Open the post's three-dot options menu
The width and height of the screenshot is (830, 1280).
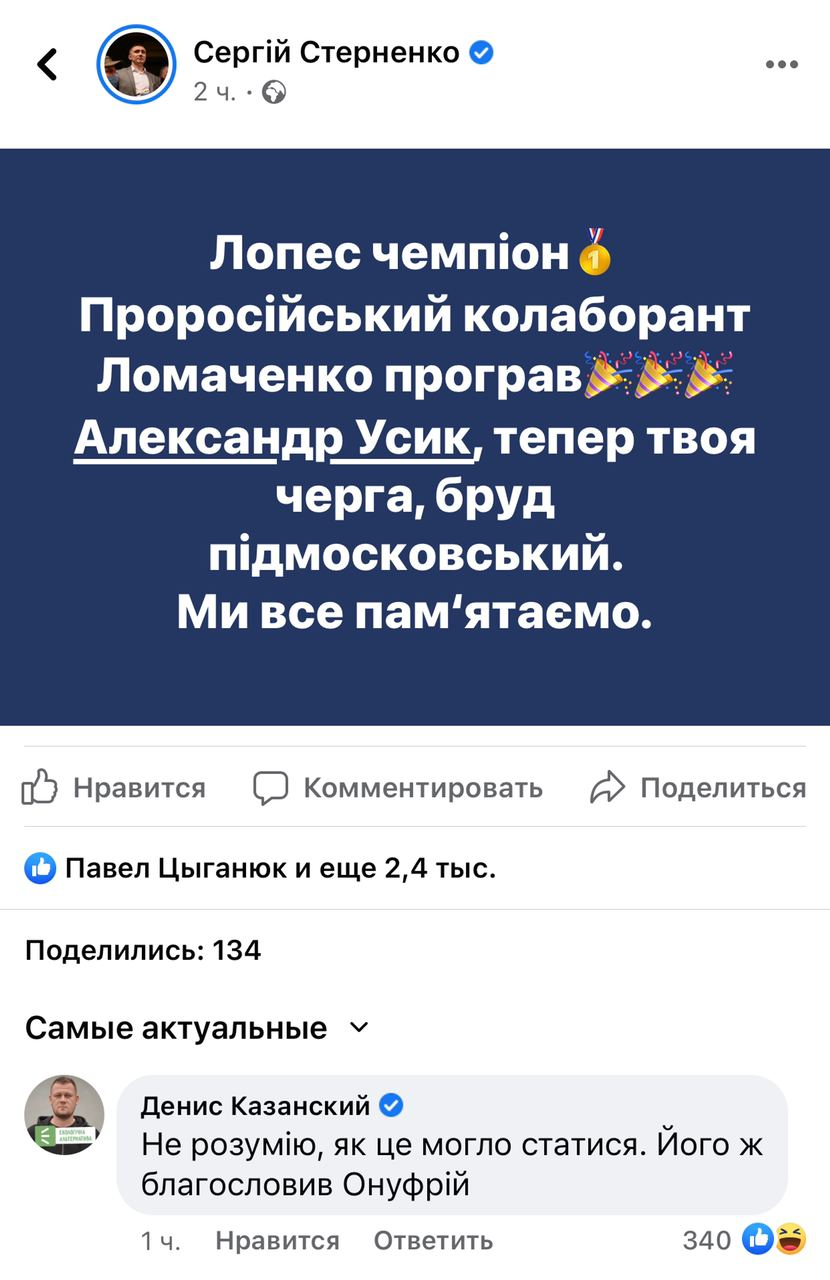[x=781, y=65]
